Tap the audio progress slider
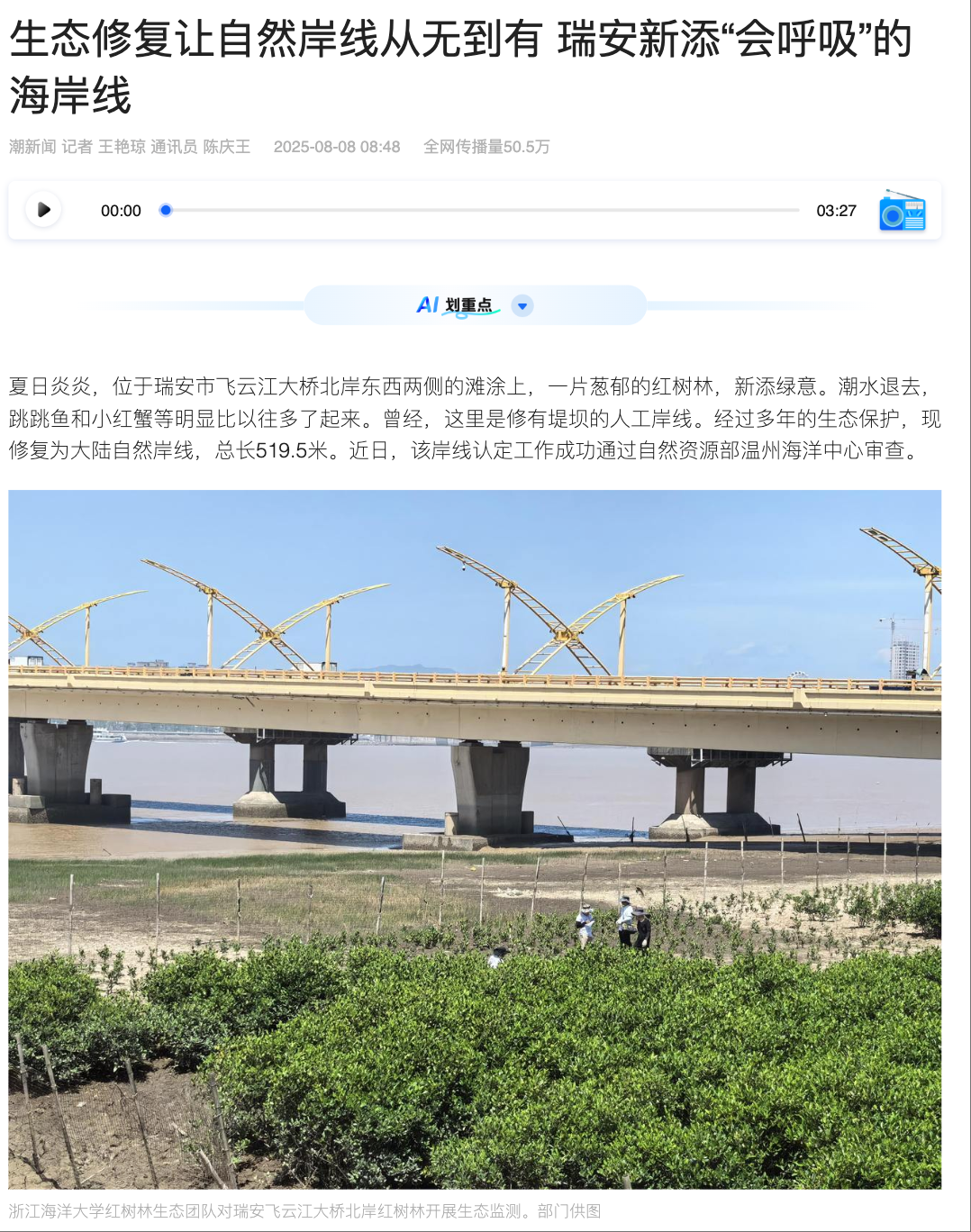Screen dimensions: 971x1232 click(480, 210)
